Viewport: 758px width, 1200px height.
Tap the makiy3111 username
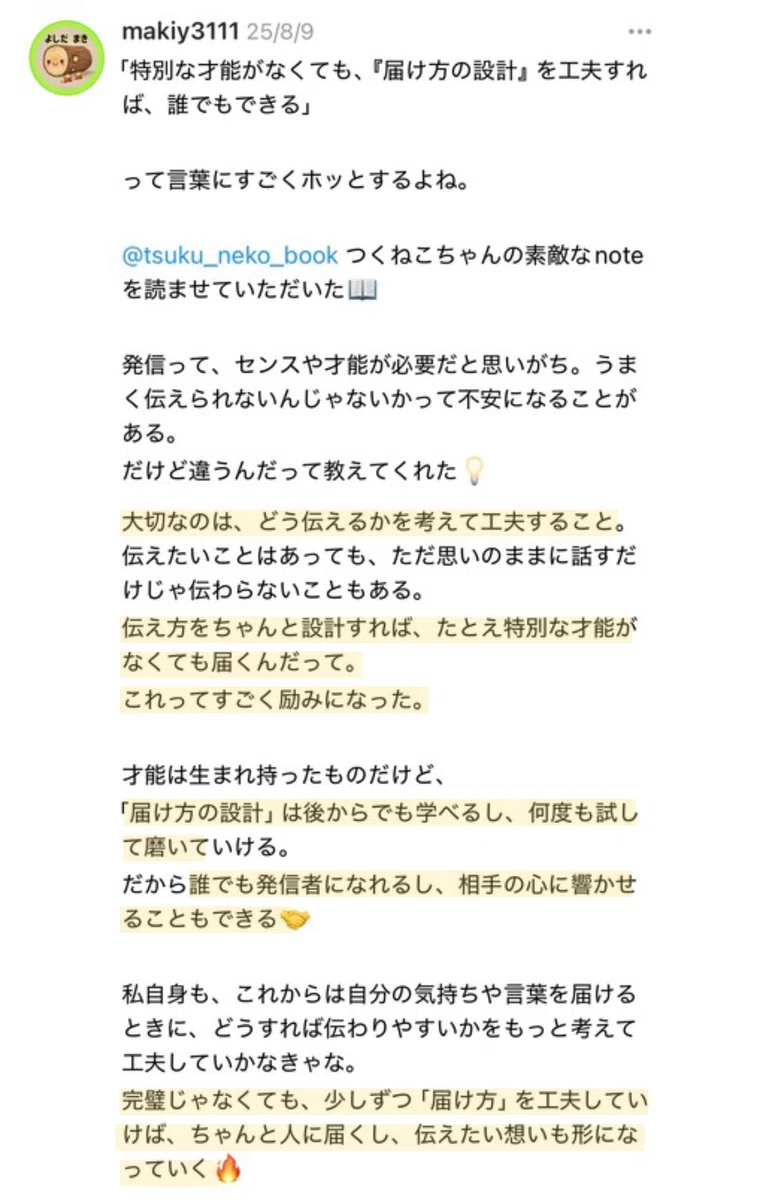pyautogui.click(x=180, y=31)
